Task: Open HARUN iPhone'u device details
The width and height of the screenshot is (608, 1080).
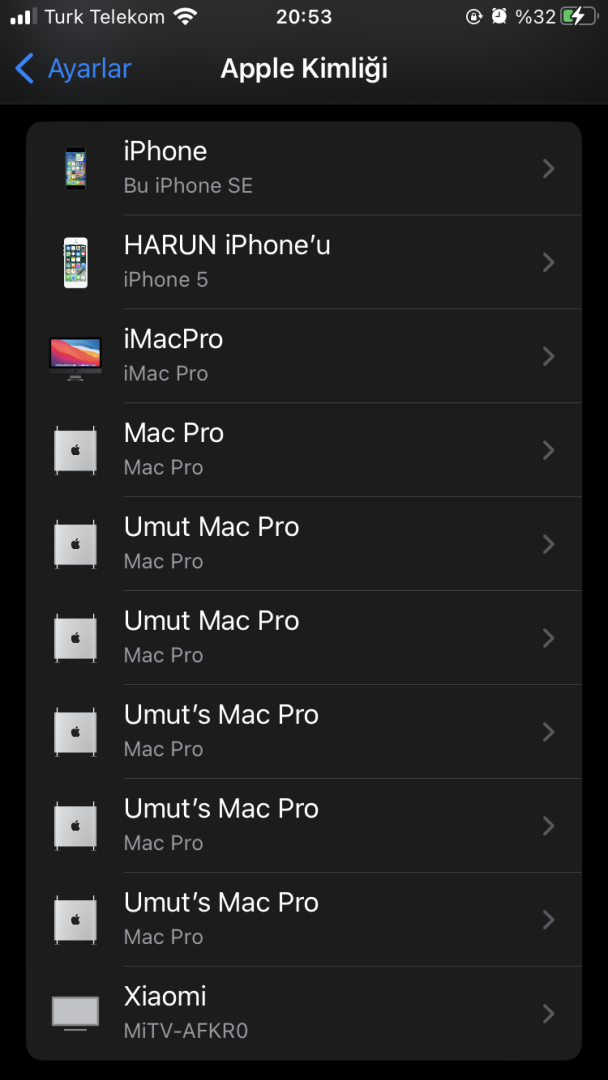Action: point(303,262)
